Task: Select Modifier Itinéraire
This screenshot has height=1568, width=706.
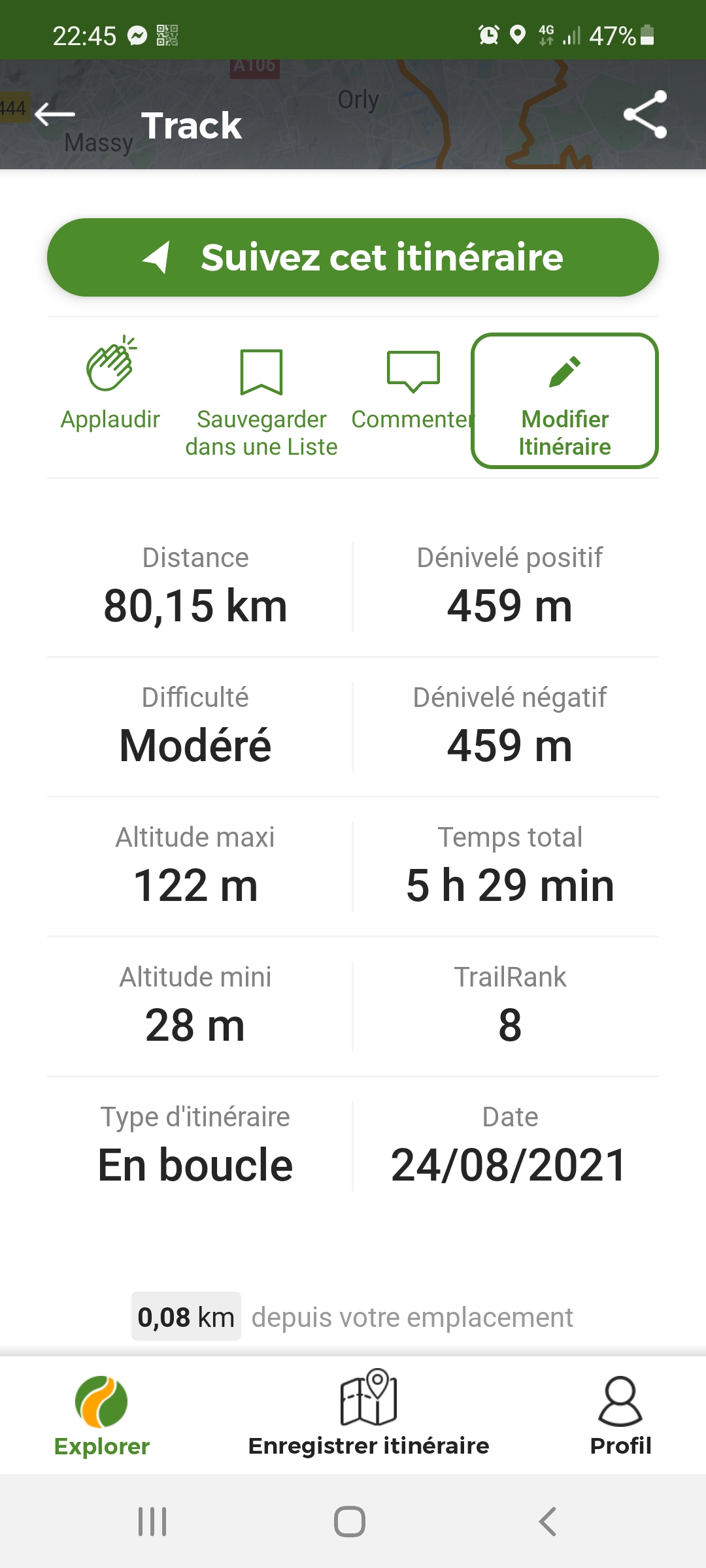Action: (x=565, y=400)
